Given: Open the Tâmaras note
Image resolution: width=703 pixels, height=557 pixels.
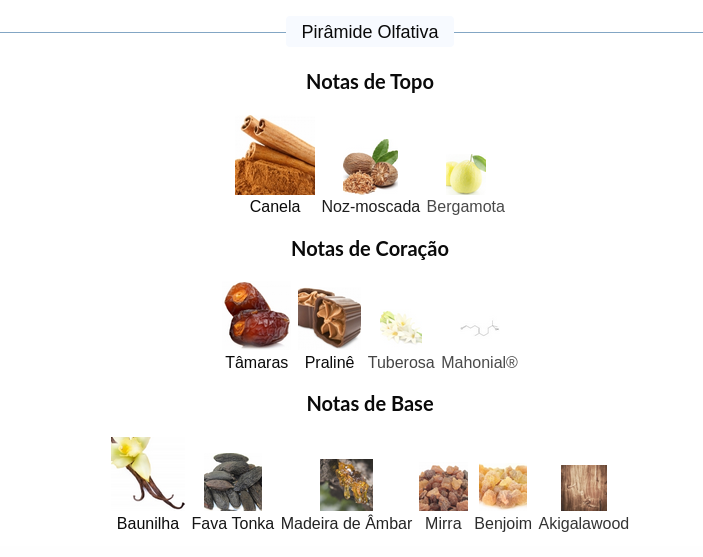Looking at the screenshot, I should pos(257,326).
